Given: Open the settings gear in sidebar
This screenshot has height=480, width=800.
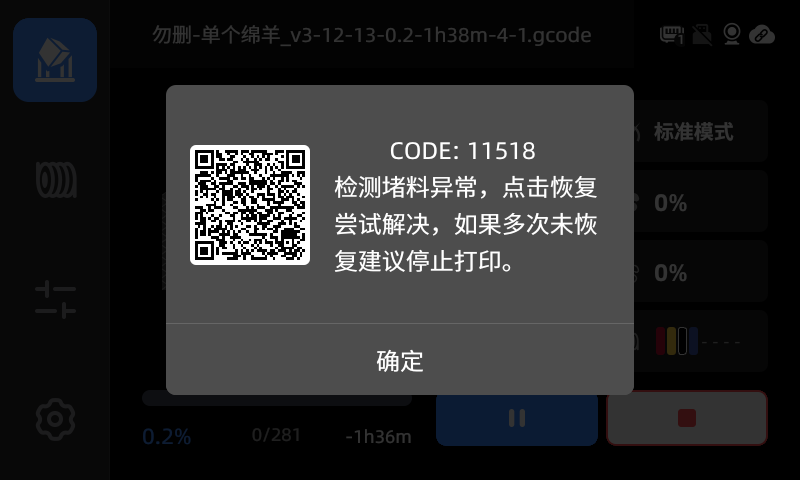Looking at the screenshot, I should pos(55,419).
